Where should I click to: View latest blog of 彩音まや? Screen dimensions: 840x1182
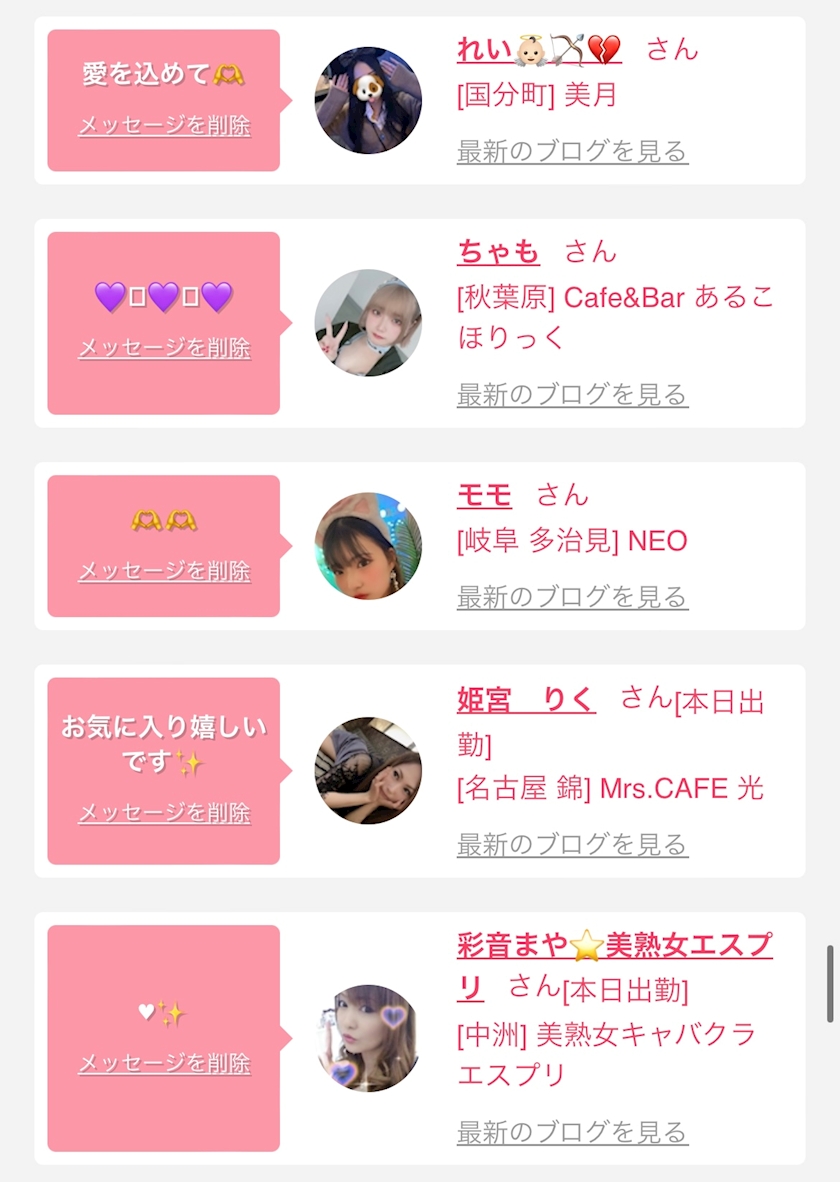(x=572, y=1132)
